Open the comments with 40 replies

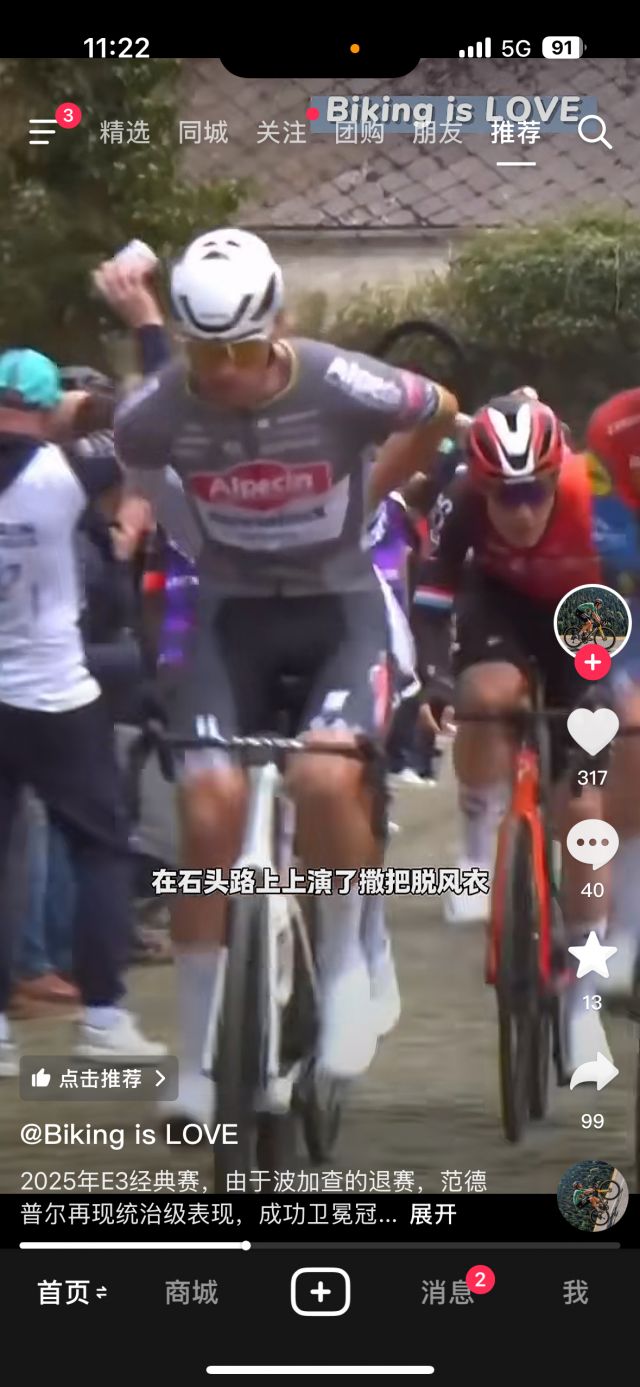pyautogui.click(x=592, y=845)
